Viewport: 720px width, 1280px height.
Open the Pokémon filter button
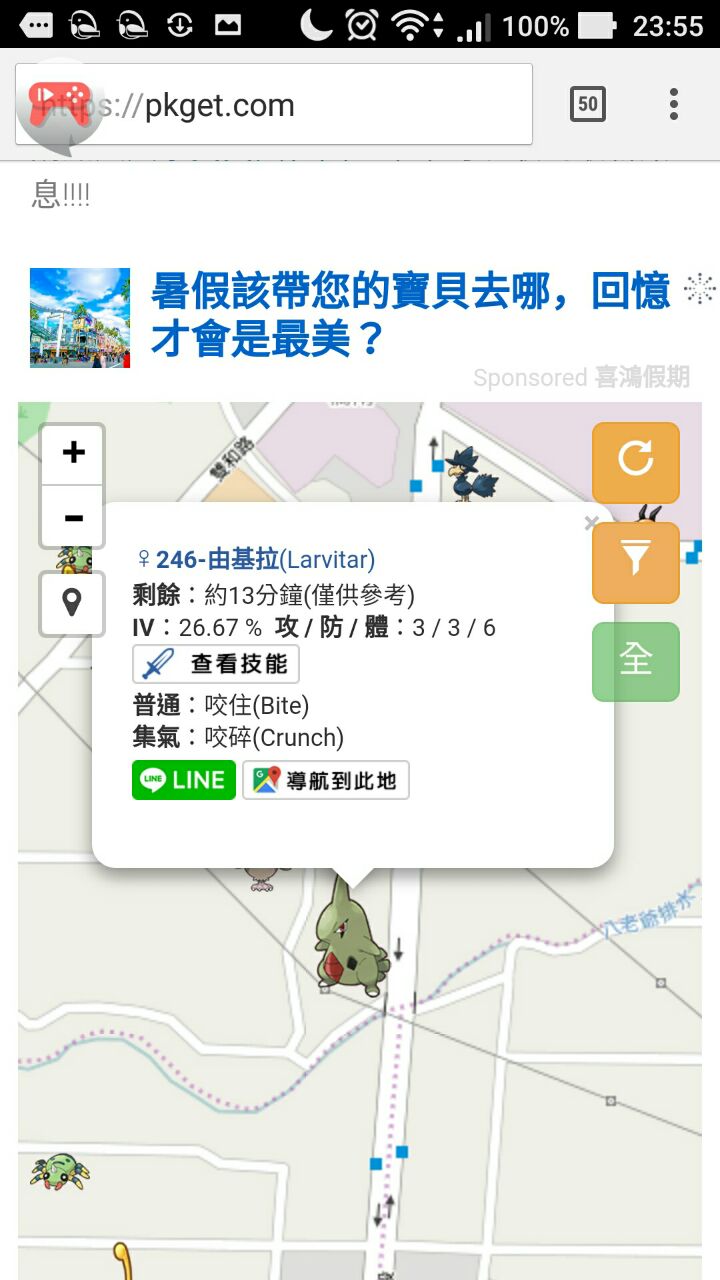635,562
